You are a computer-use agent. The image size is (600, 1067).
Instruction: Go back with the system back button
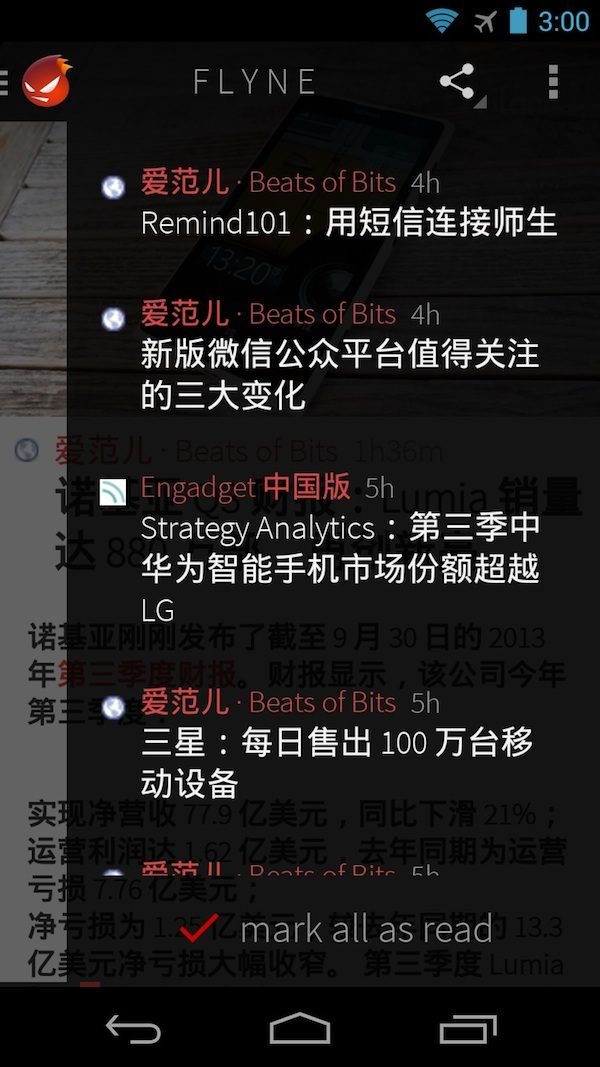coord(133,1028)
